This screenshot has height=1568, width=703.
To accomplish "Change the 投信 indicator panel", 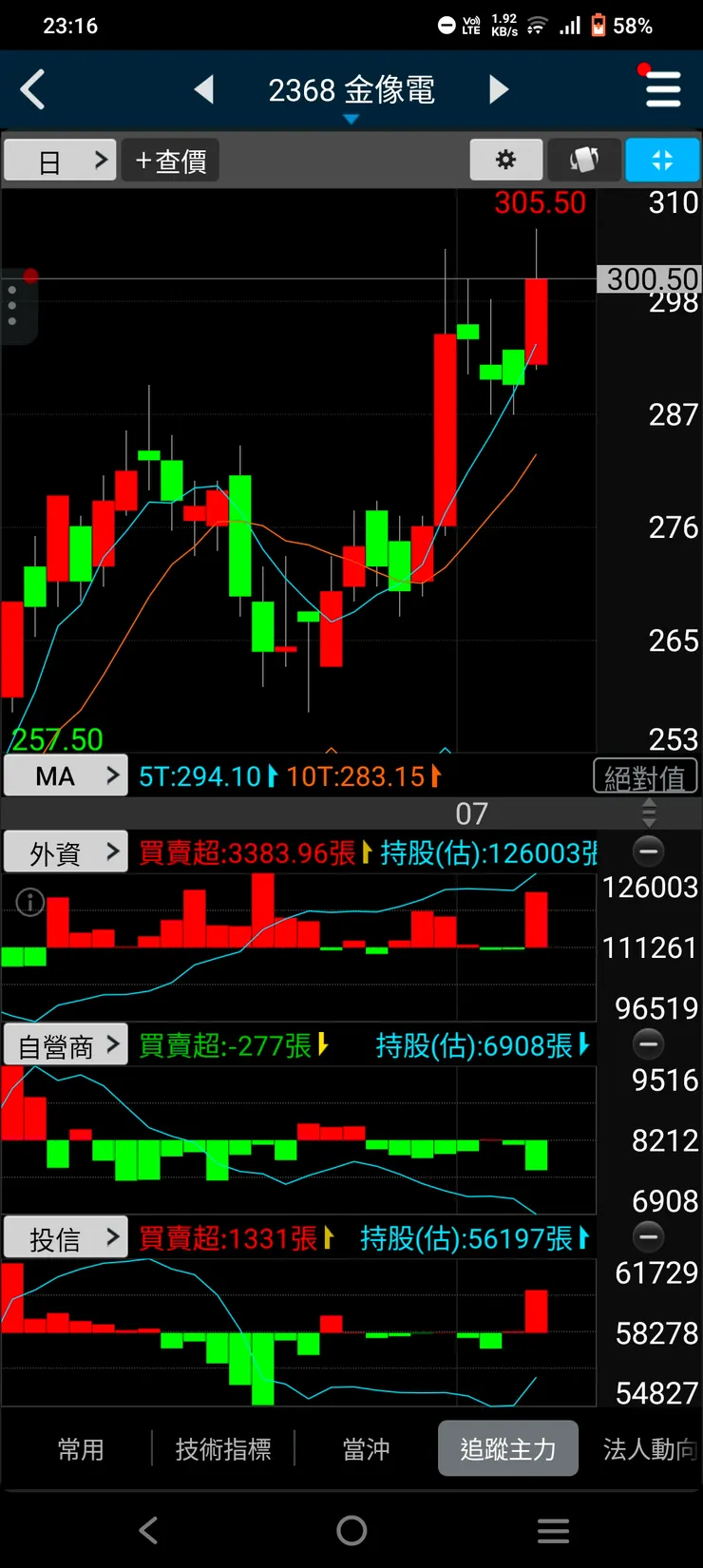I will pos(66,1238).
